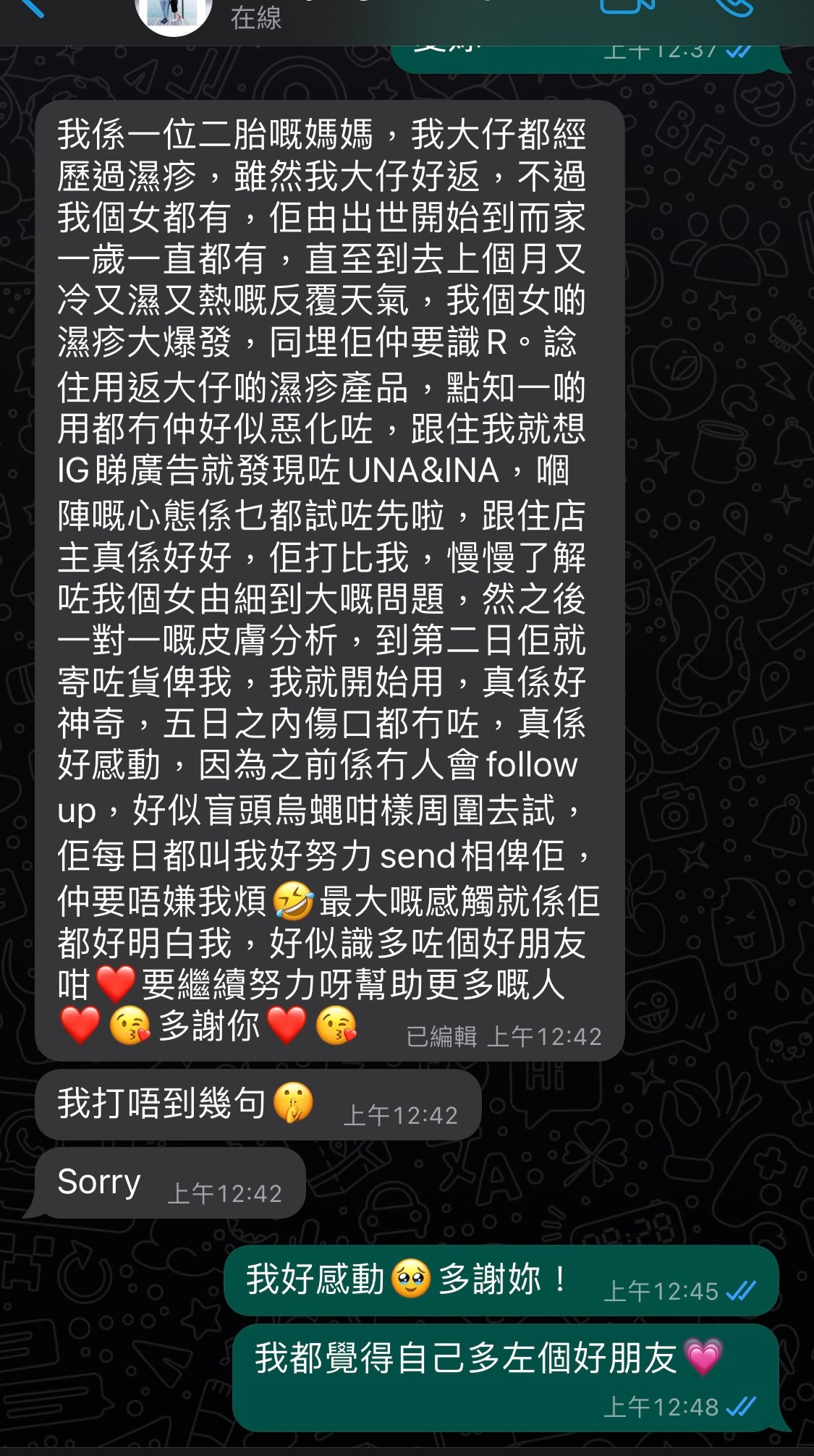Image resolution: width=814 pixels, height=1456 pixels.
Task: Go back to the chat list
Action: [29, 7]
